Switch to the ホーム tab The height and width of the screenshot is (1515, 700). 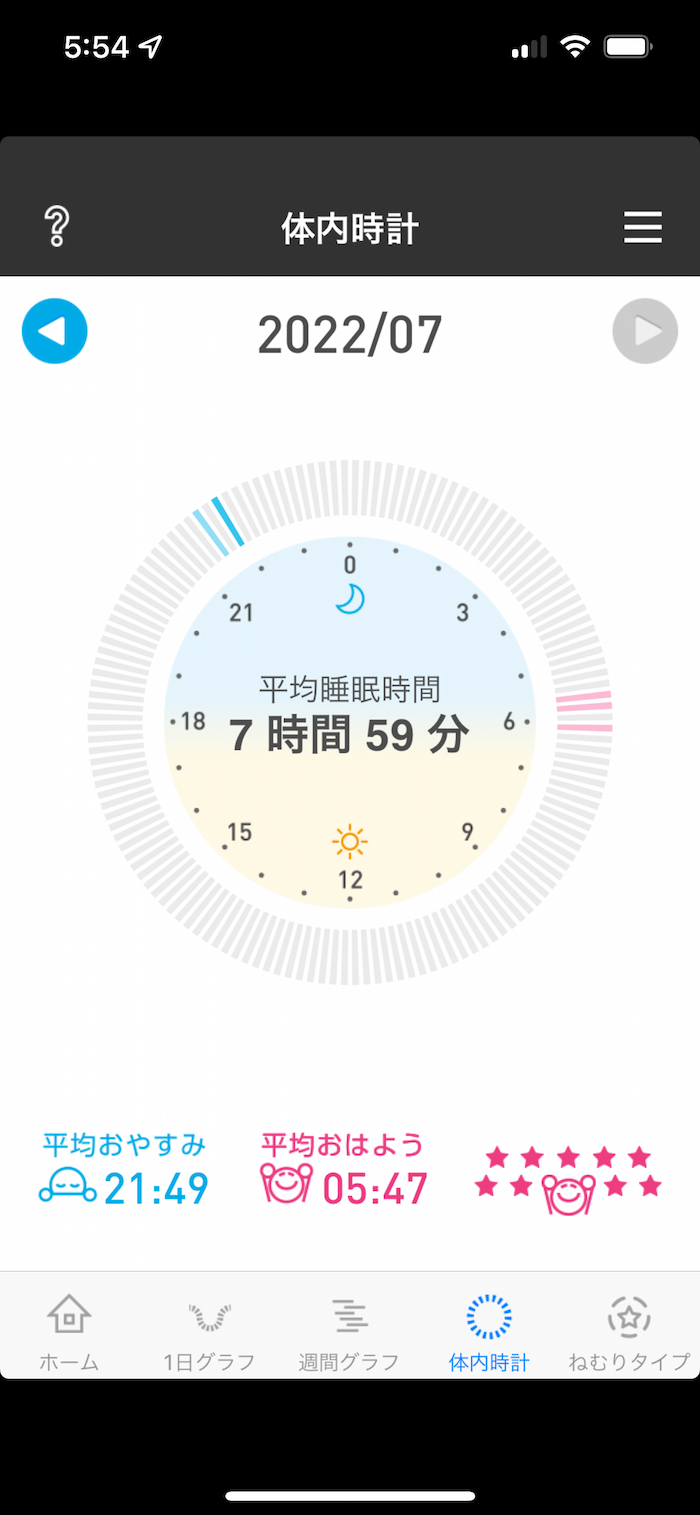pyautogui.click(x=69, y=1332)
